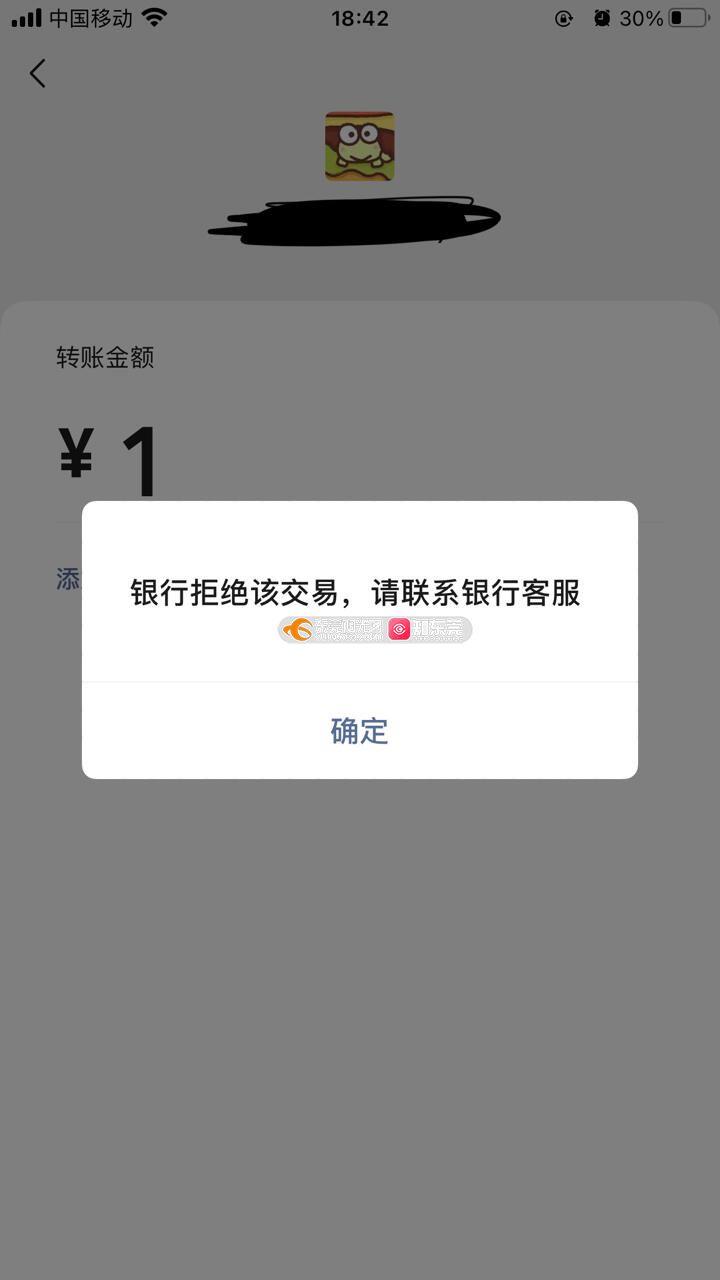Click the cellular signal bars indicator

coord(22,17)
